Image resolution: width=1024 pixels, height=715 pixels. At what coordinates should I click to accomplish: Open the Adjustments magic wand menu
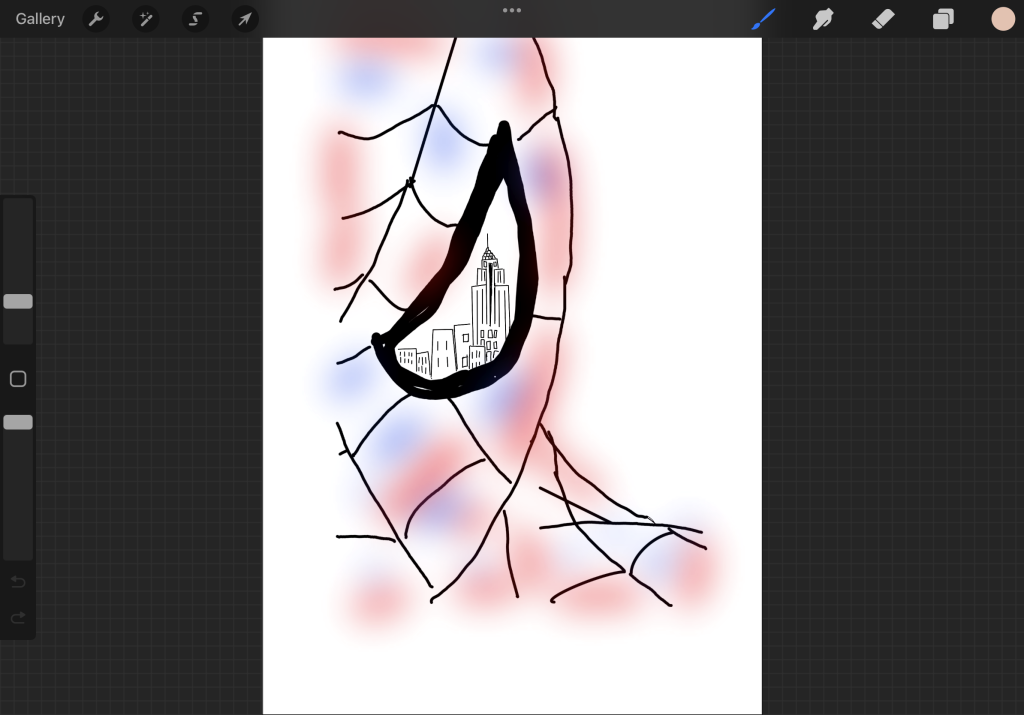tap(146, 19)
